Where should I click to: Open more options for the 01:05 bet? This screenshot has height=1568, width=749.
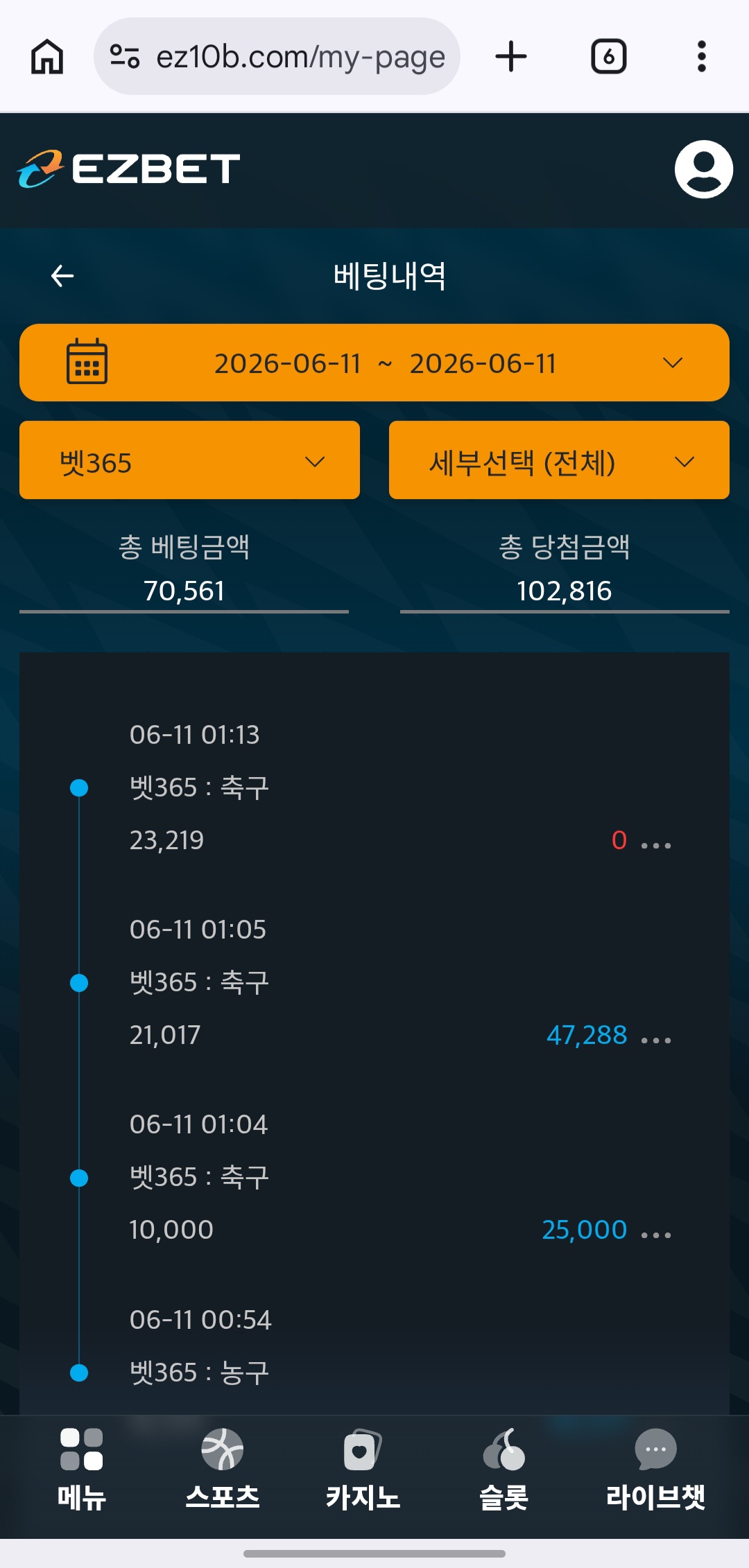(x=656, y=1040)
